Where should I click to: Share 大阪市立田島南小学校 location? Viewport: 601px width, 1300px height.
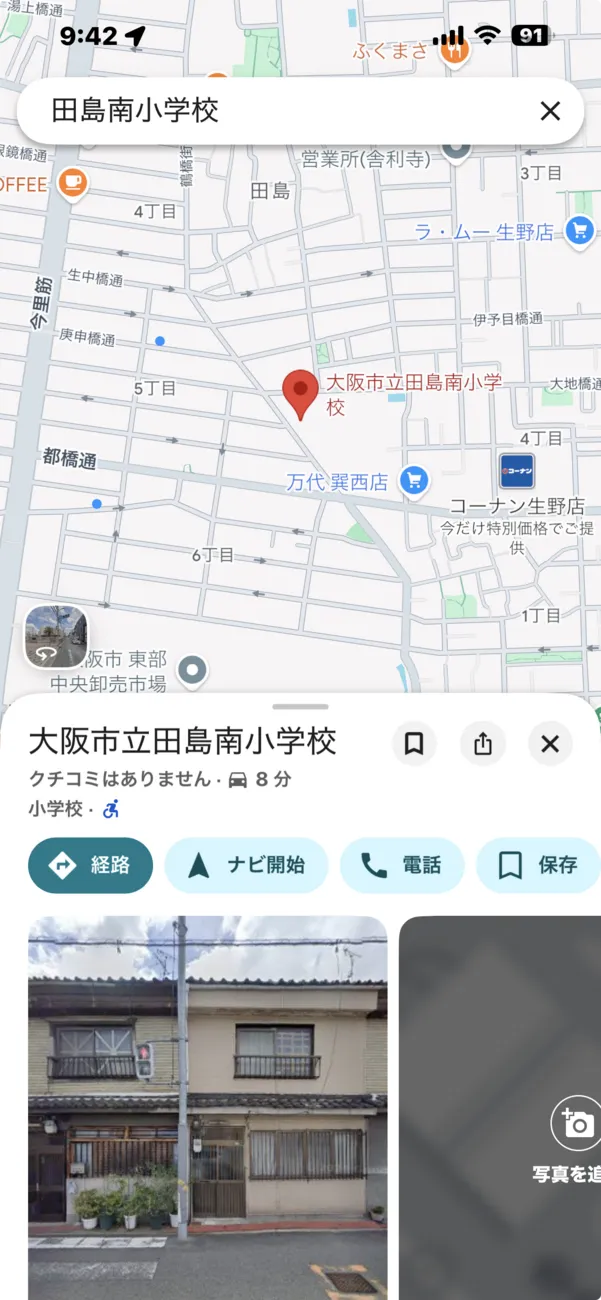(x=483, y=744)
